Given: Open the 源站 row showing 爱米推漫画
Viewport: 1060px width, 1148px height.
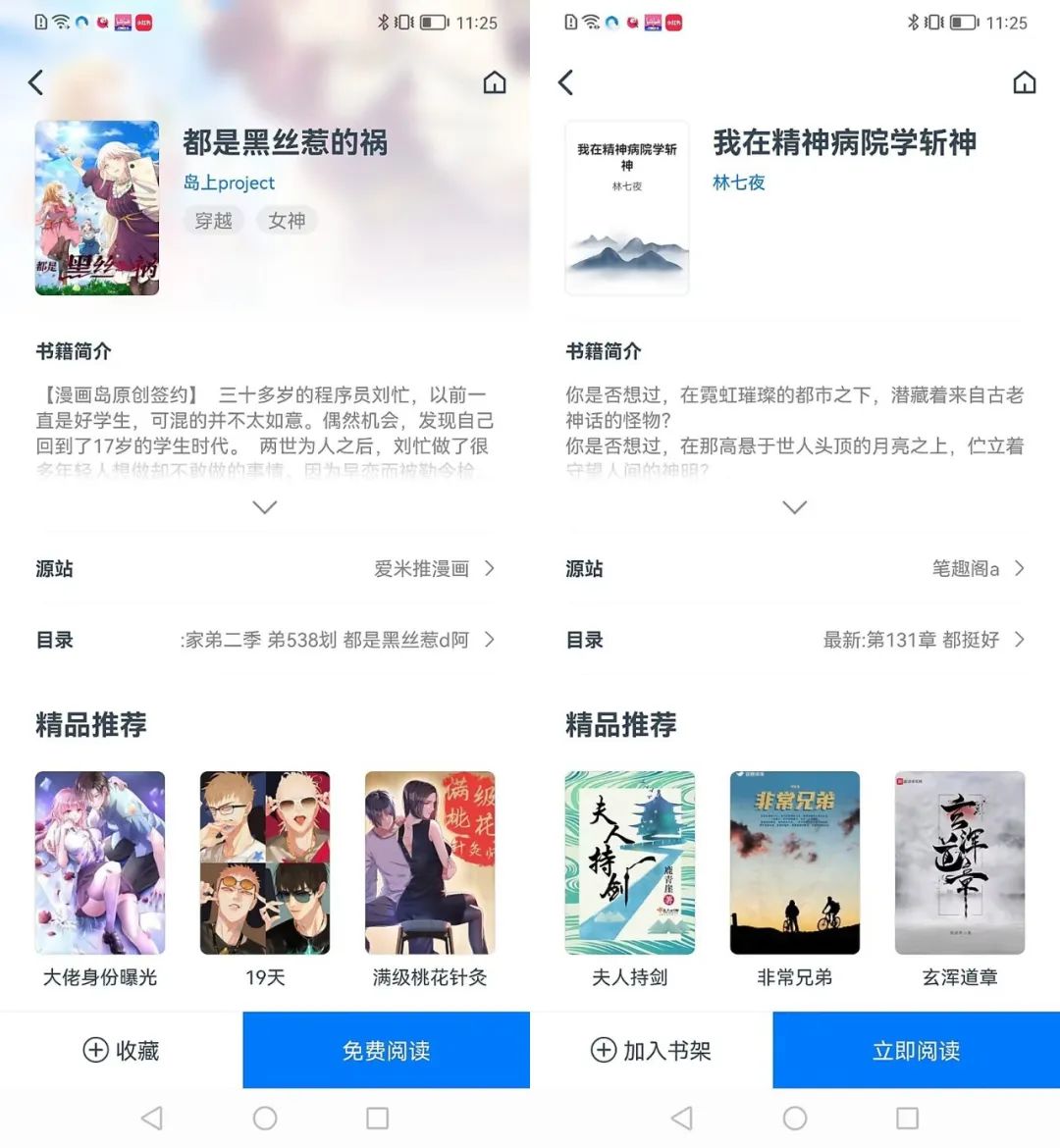Looking at the screenshot, I should [265, 569].
